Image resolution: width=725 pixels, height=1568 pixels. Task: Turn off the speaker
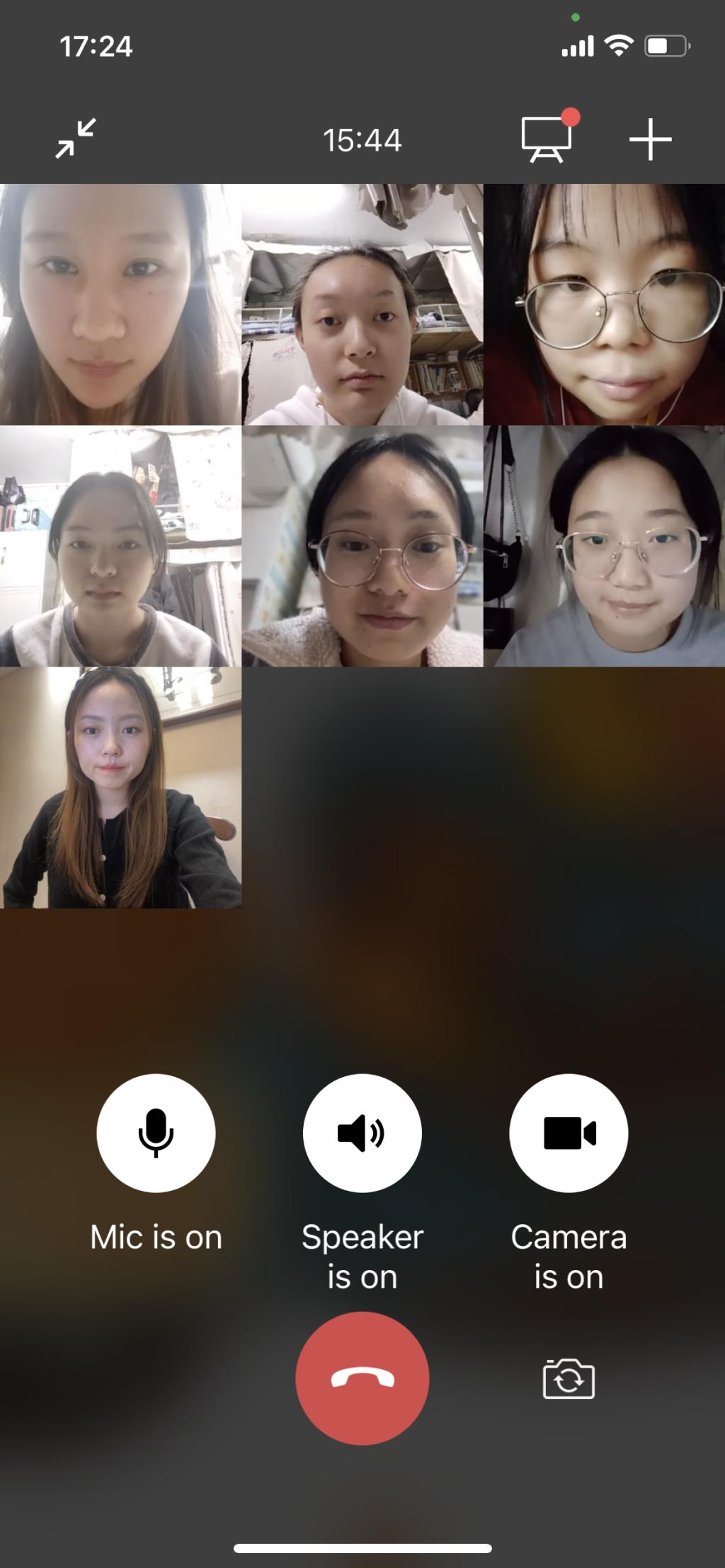tap(362, 1133)
